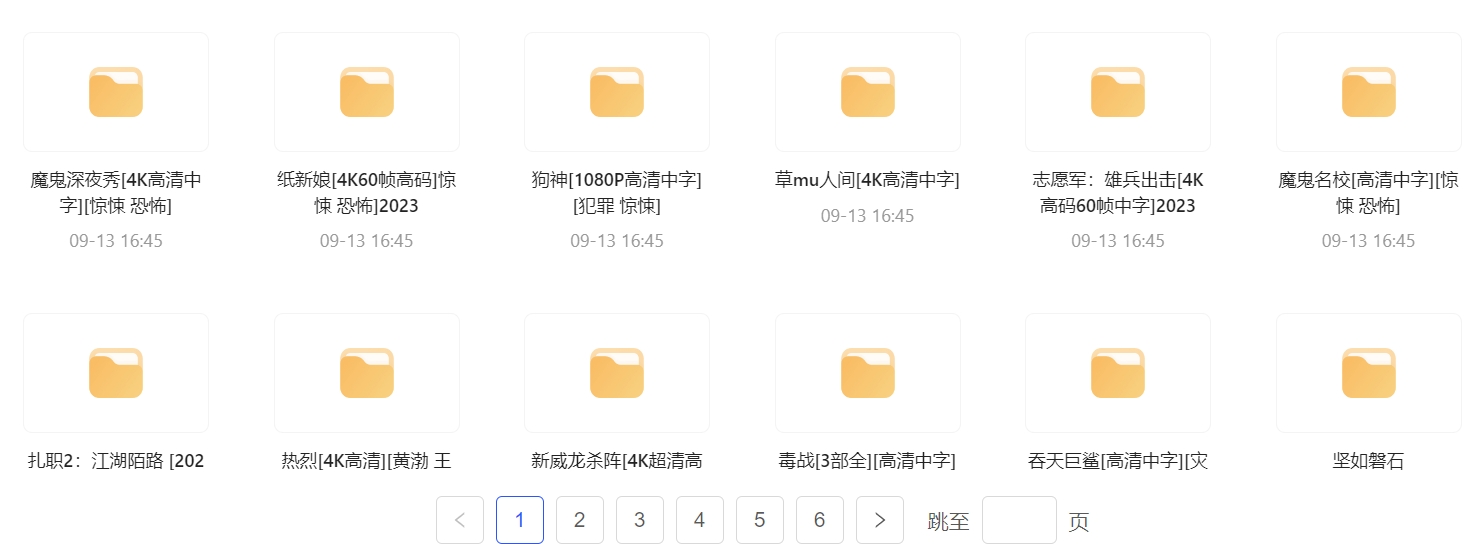Go to the previous page arrow
This screenshot has width=1473, height=544.
[x=460, y=520]
